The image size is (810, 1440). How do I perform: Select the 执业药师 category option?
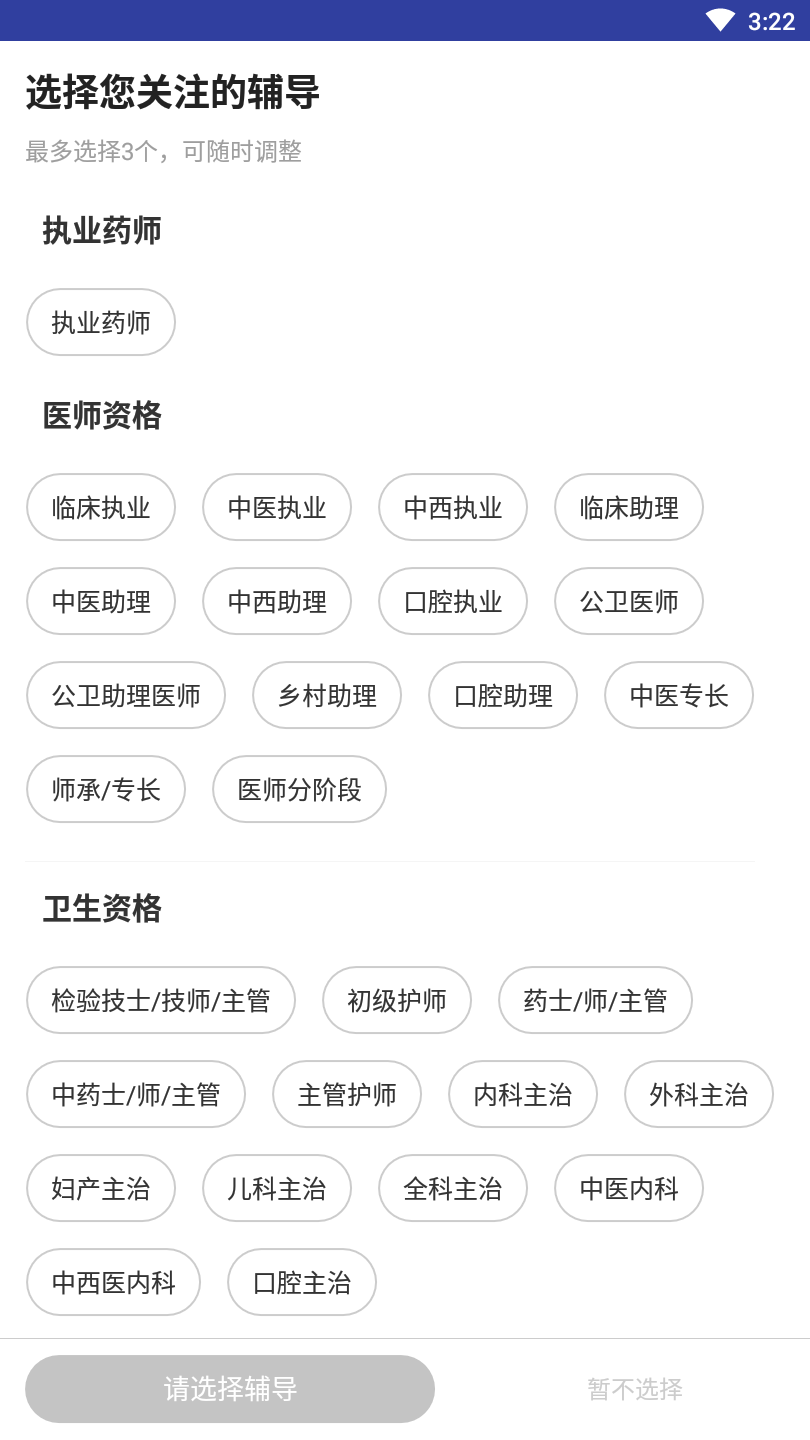pyautogui.click(x=100, y=322)
